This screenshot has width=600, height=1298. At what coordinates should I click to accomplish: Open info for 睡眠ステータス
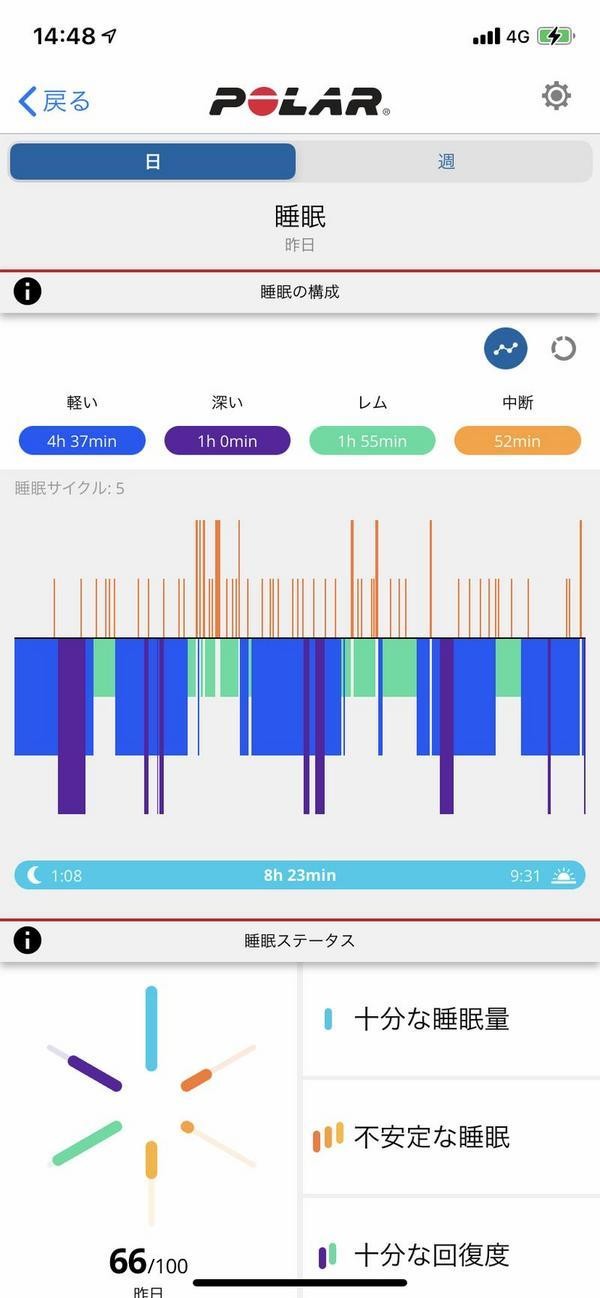tap(27, 940)
